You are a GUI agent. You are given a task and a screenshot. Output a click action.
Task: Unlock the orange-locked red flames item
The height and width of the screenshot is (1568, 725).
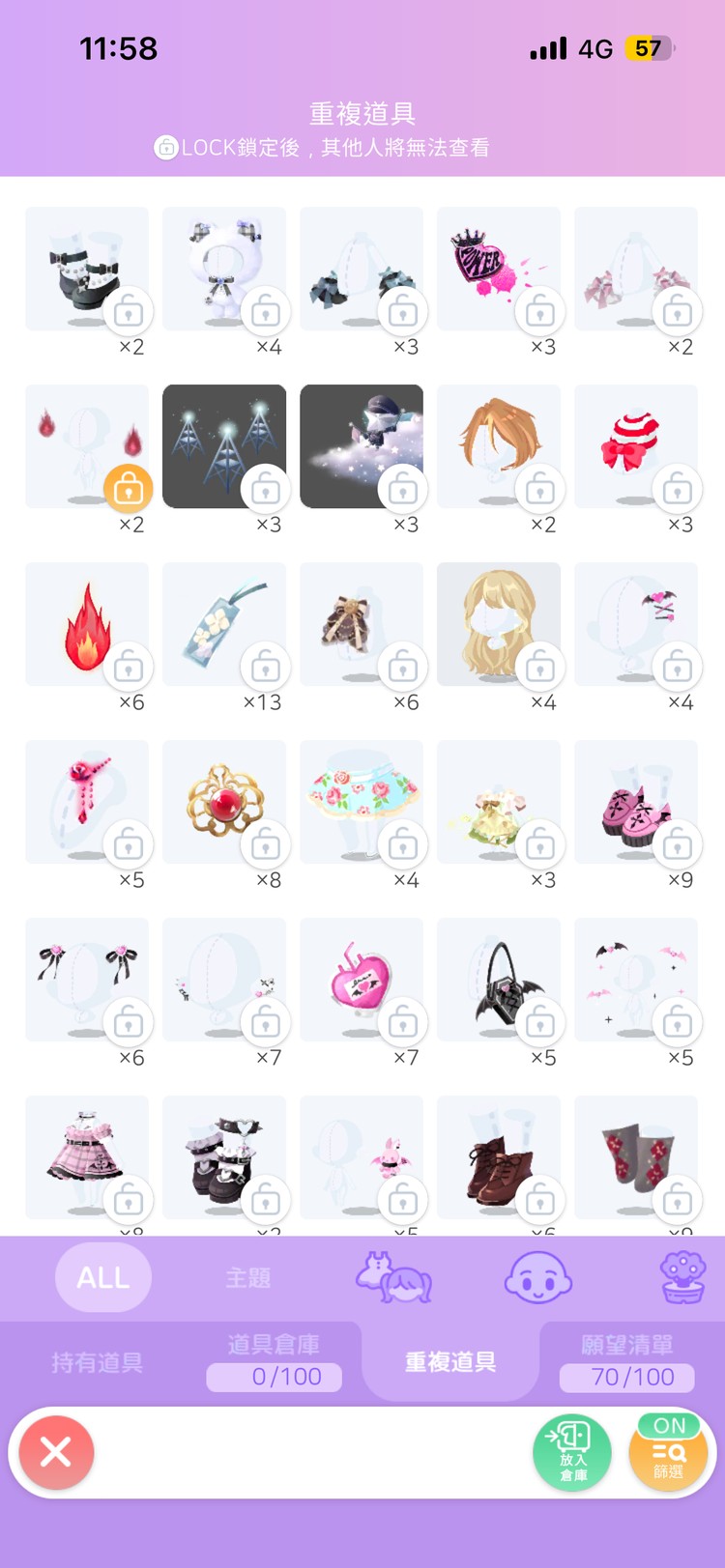point(129,489)
